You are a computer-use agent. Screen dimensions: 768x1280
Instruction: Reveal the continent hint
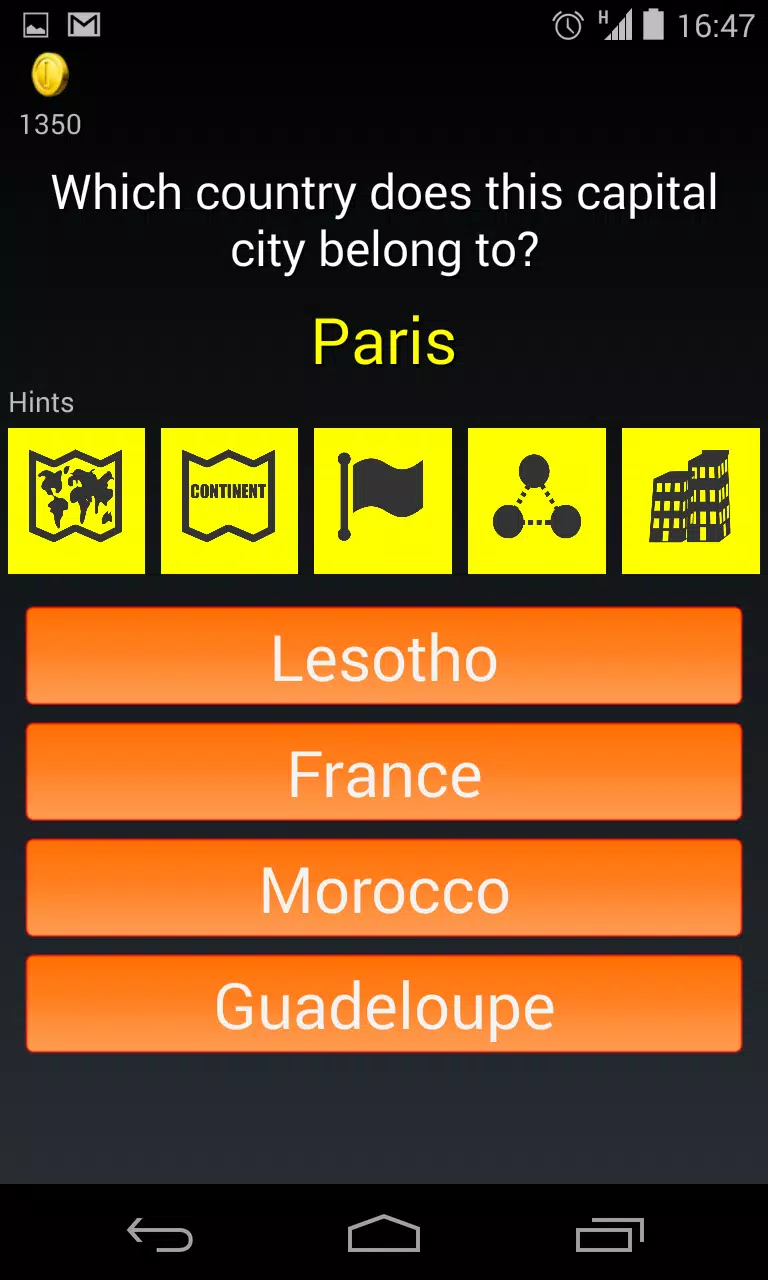[229, 501]
